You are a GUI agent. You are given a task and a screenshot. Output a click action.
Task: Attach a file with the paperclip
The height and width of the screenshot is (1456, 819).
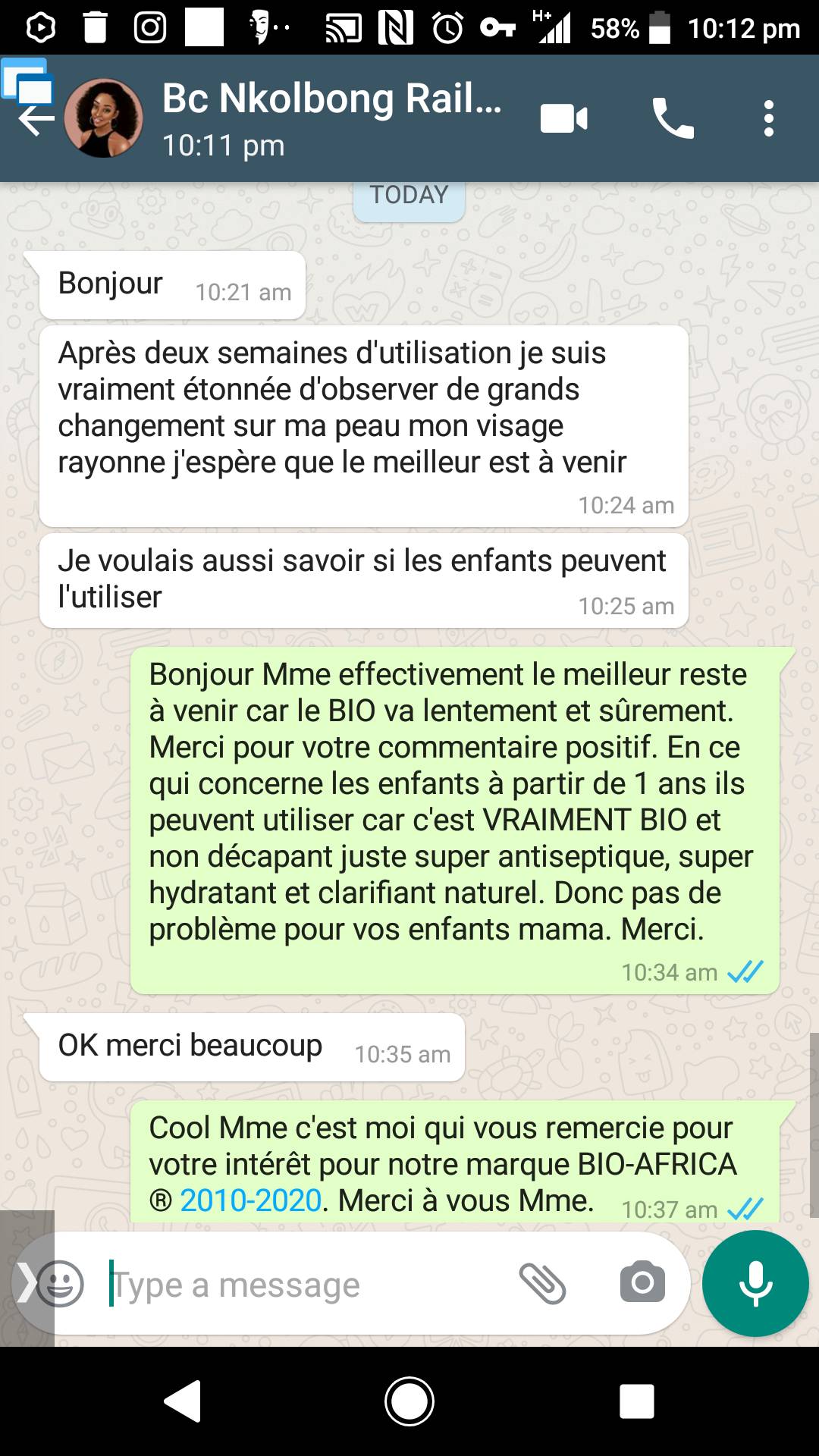543,1284
